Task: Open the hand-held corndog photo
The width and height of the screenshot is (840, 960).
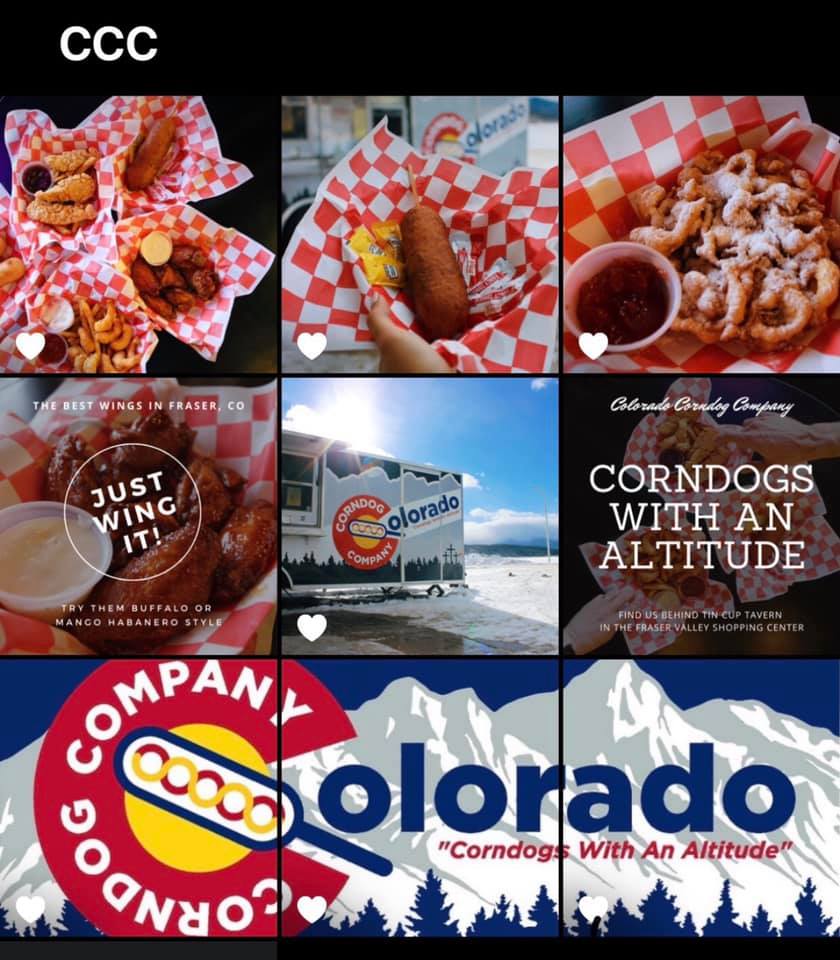Action: (x=420, y=233)
